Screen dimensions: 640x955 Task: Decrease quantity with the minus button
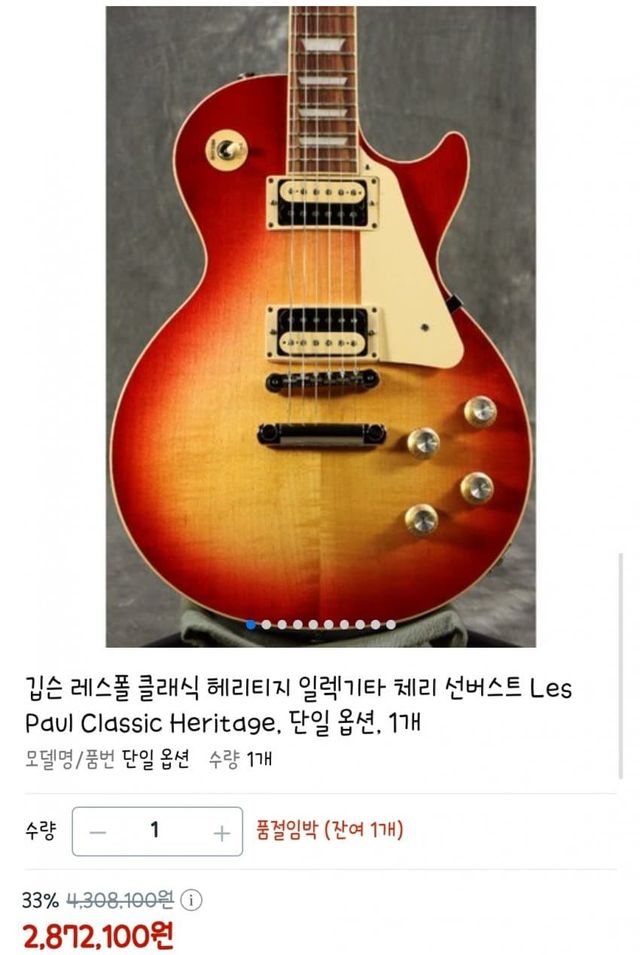98,832
